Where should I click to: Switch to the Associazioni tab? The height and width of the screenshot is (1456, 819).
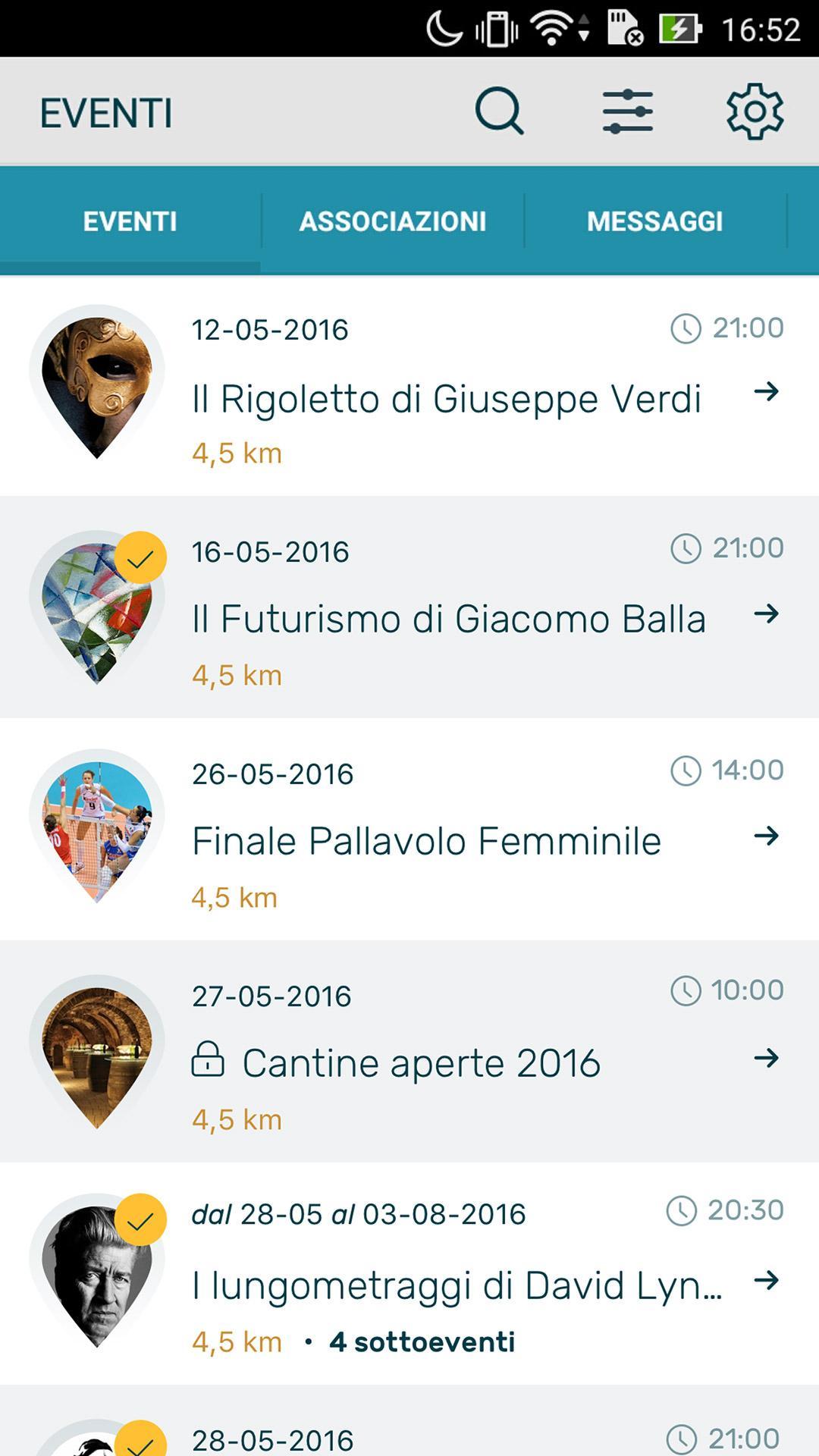(393, 221)
